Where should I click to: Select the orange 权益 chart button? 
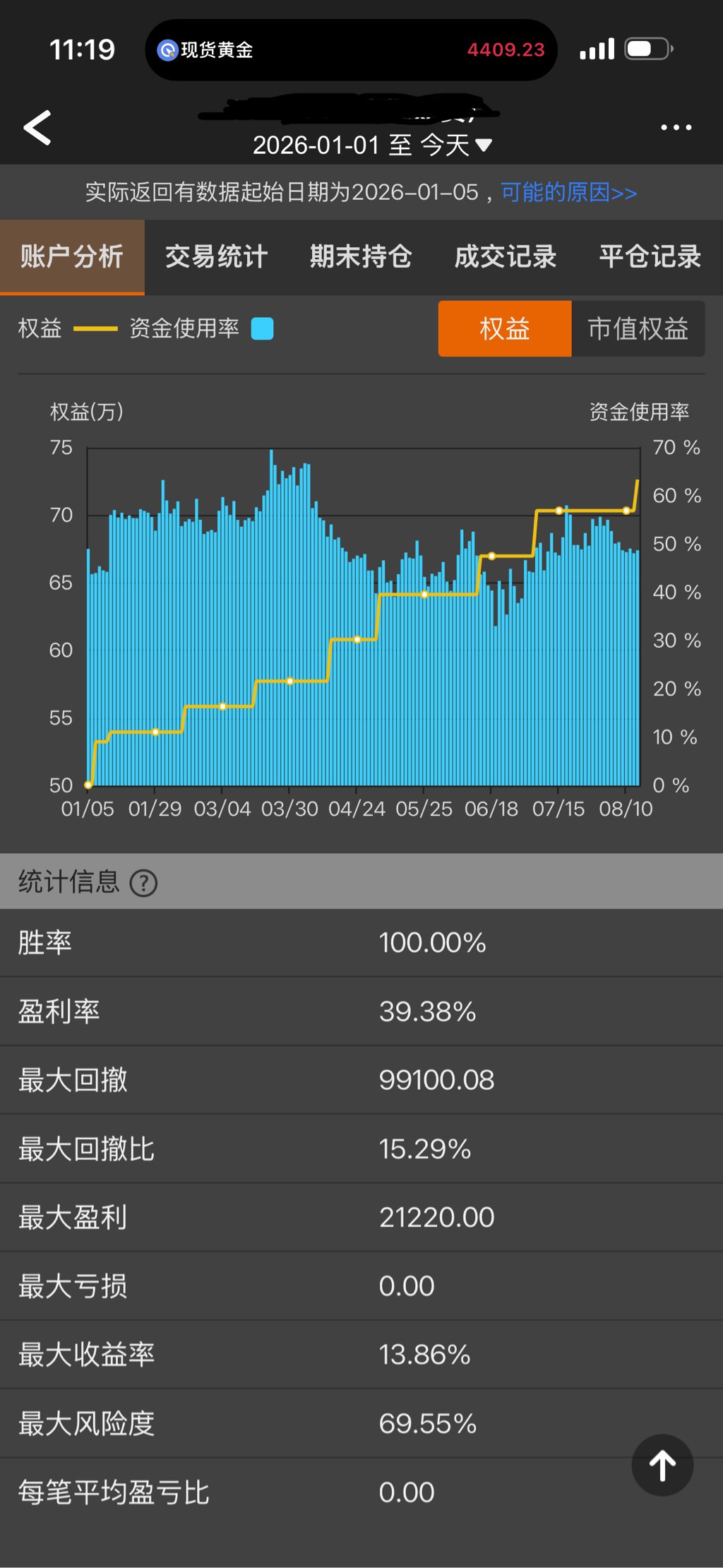coord(505,328)
